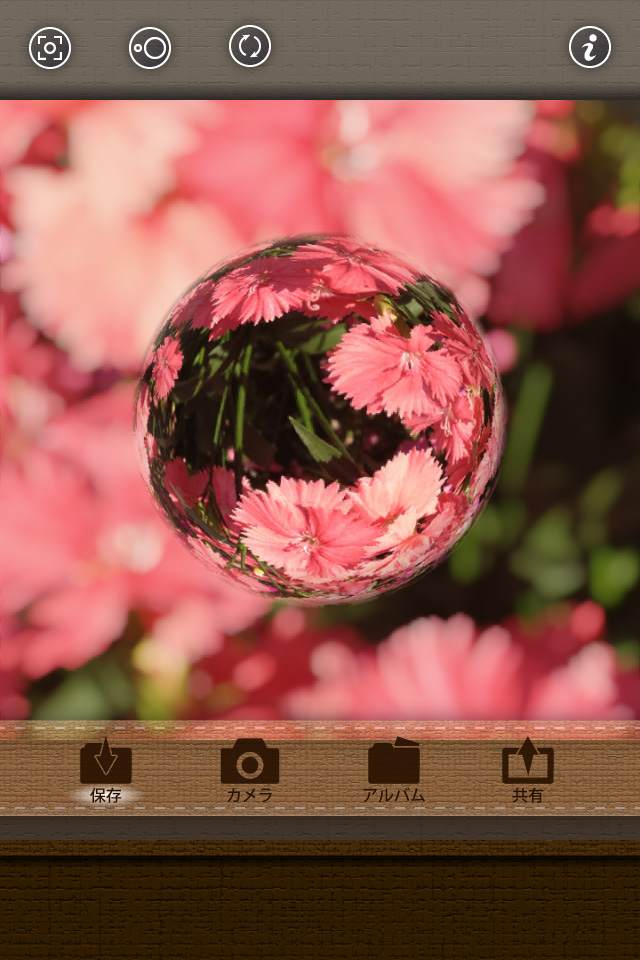Save the image with 保存
Image resolution: width=640 pixels, height=960 pixels.
pyautogui.click(x=106, y=771)
